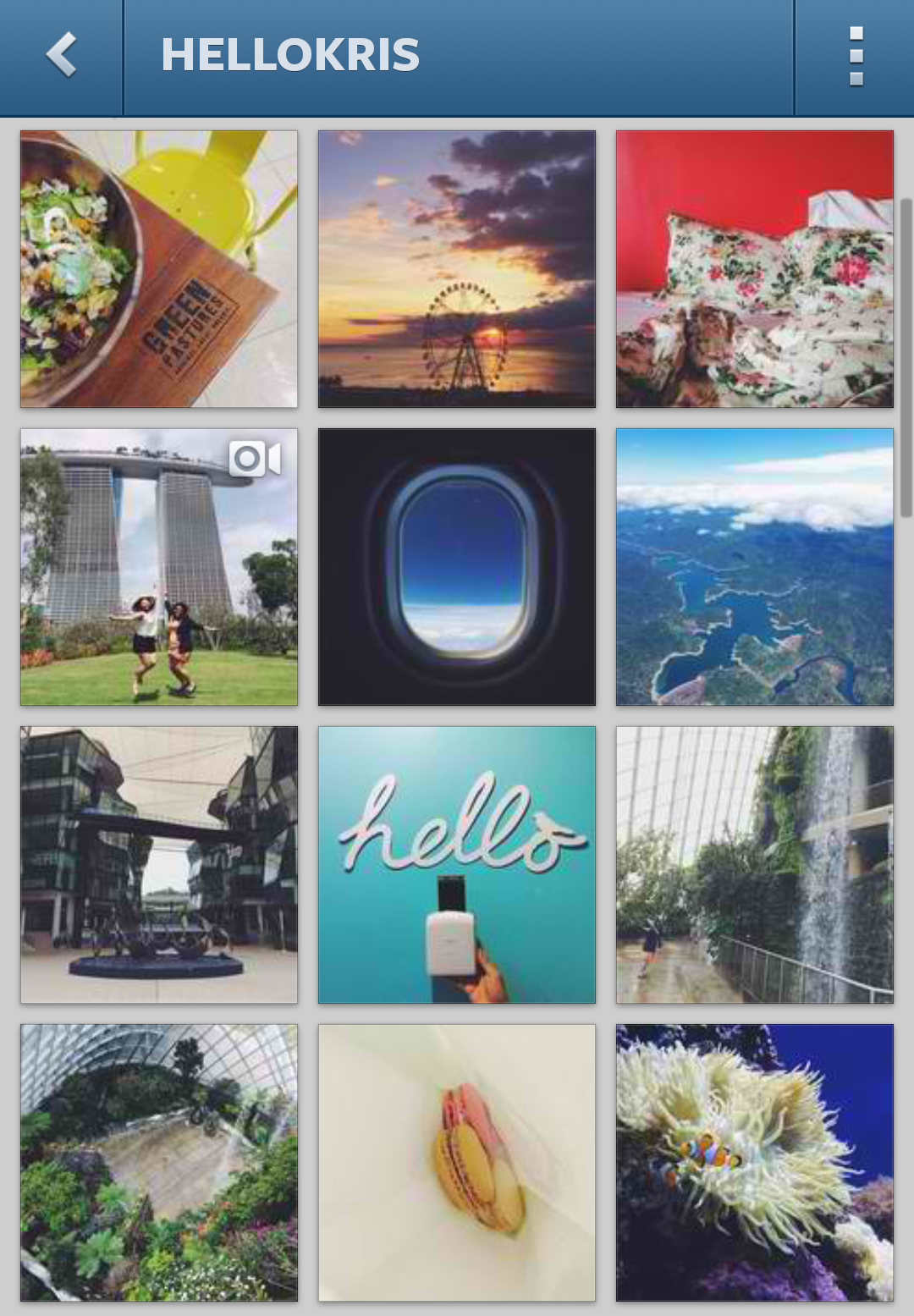Viewport: 914px width, 1316px height.
Task: Open the three-dot overflow menu
Action: pos(856,56)
